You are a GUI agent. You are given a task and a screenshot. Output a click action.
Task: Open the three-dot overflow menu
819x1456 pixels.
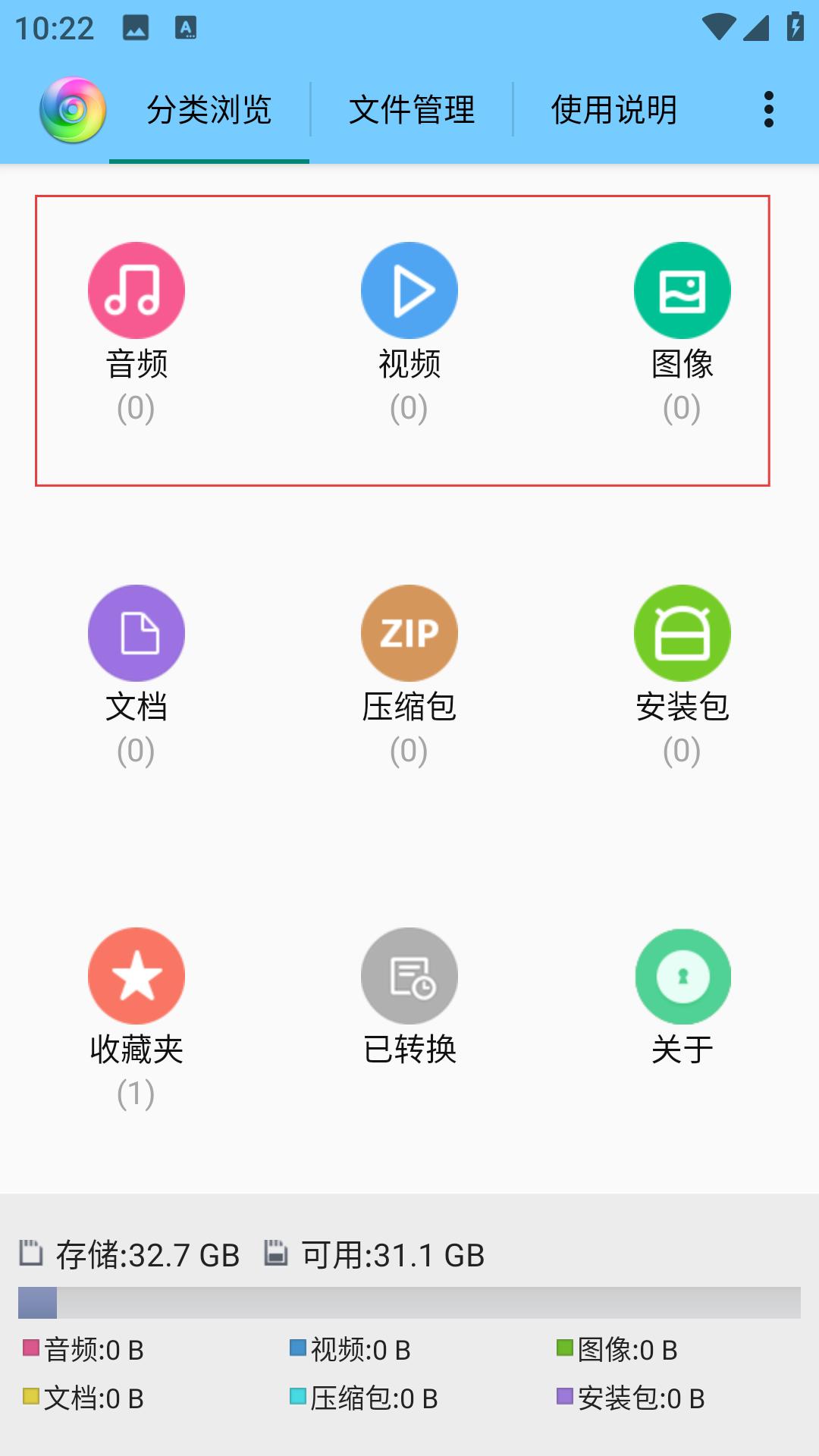pos(769,110)
